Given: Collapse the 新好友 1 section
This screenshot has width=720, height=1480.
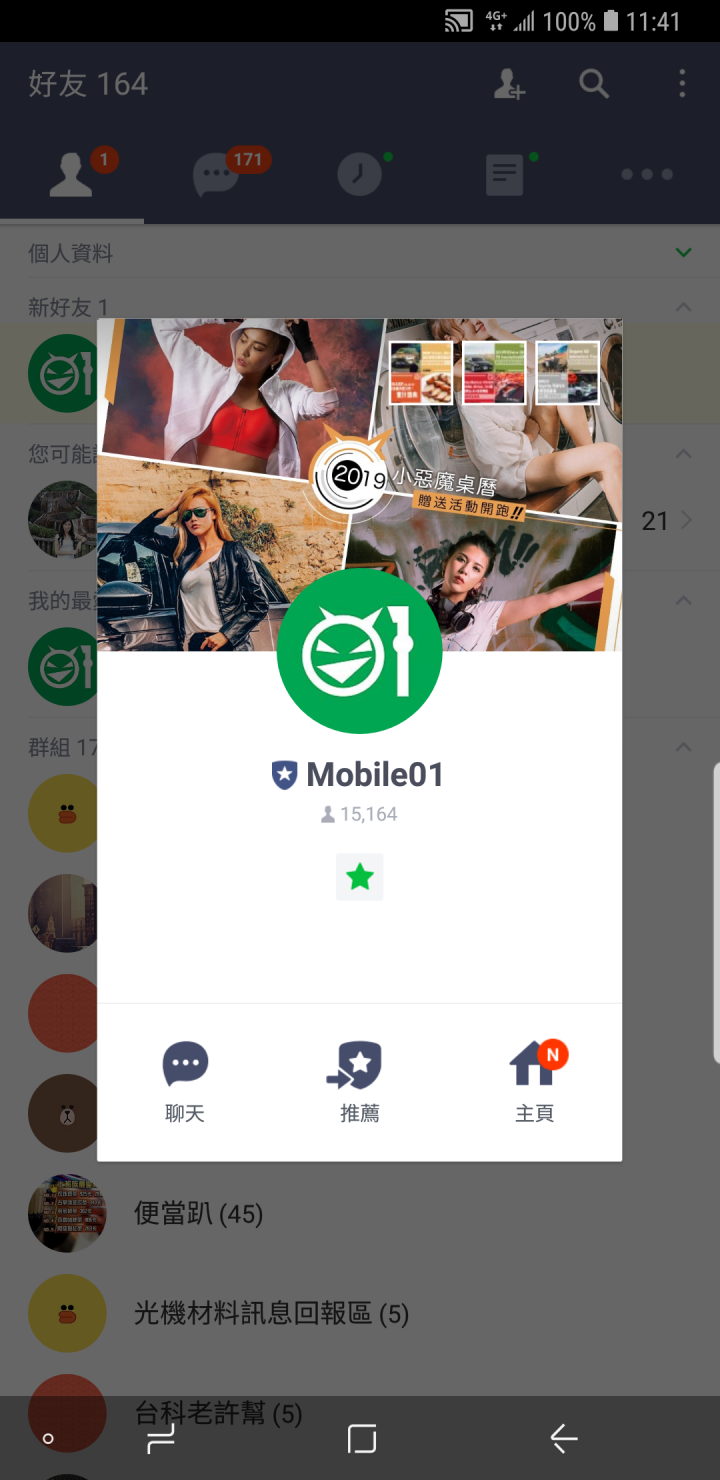Looking at the screenshot, I should click(684, 307).
